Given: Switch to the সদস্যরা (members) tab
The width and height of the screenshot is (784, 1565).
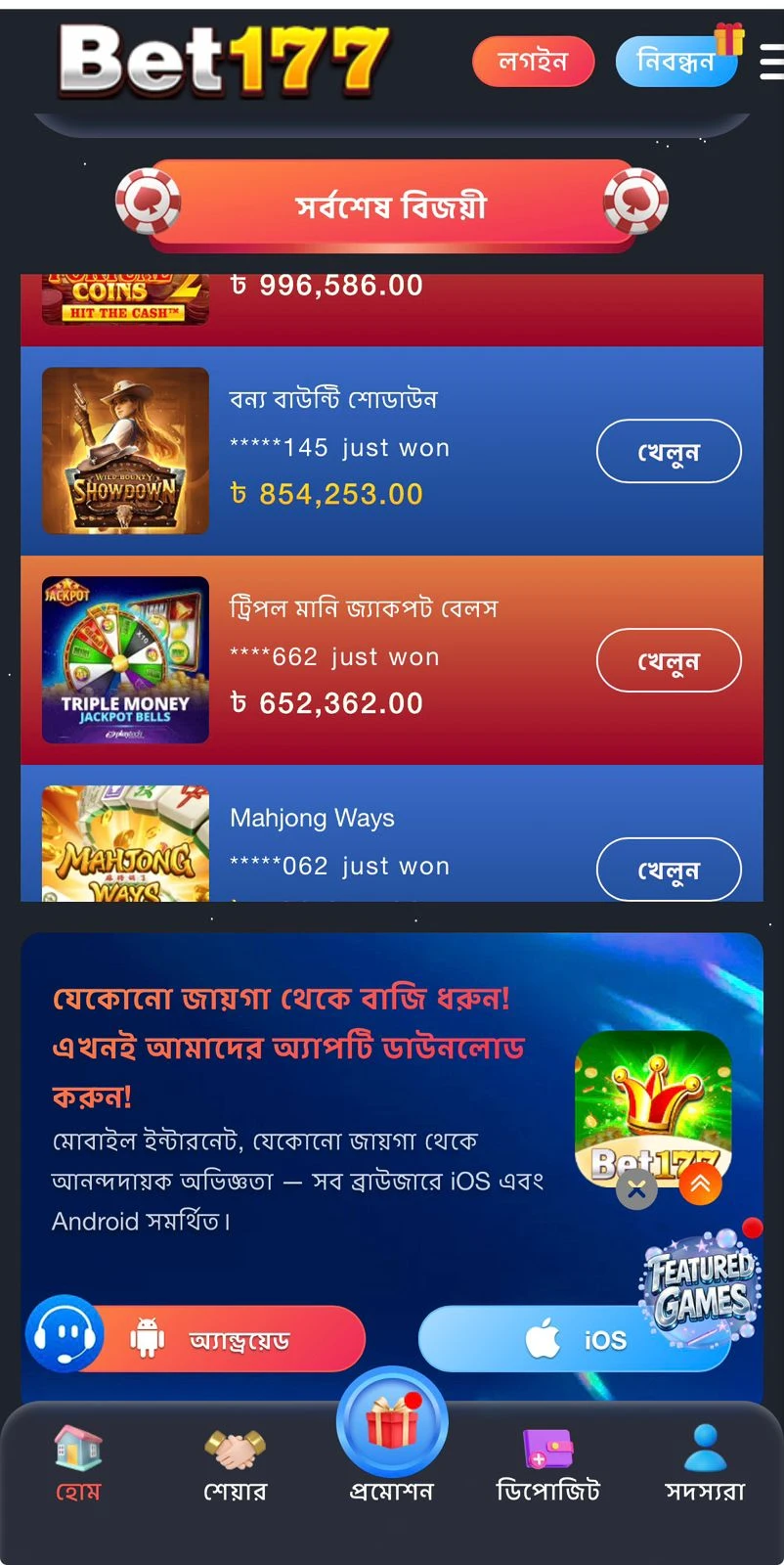Looking at the screenshot, I should pos(705,1464).
